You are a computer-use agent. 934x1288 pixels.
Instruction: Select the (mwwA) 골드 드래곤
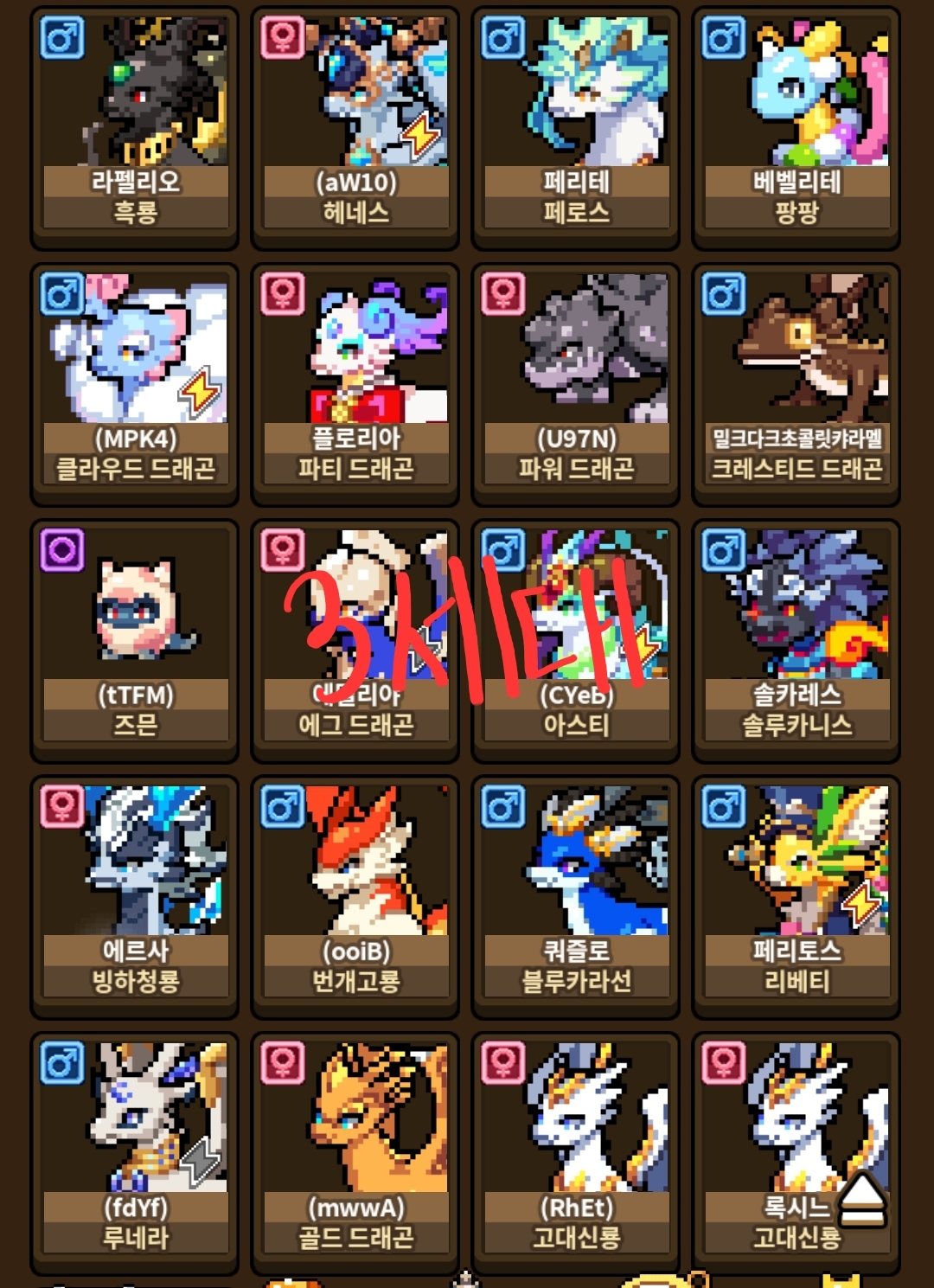coord(355,1151)
